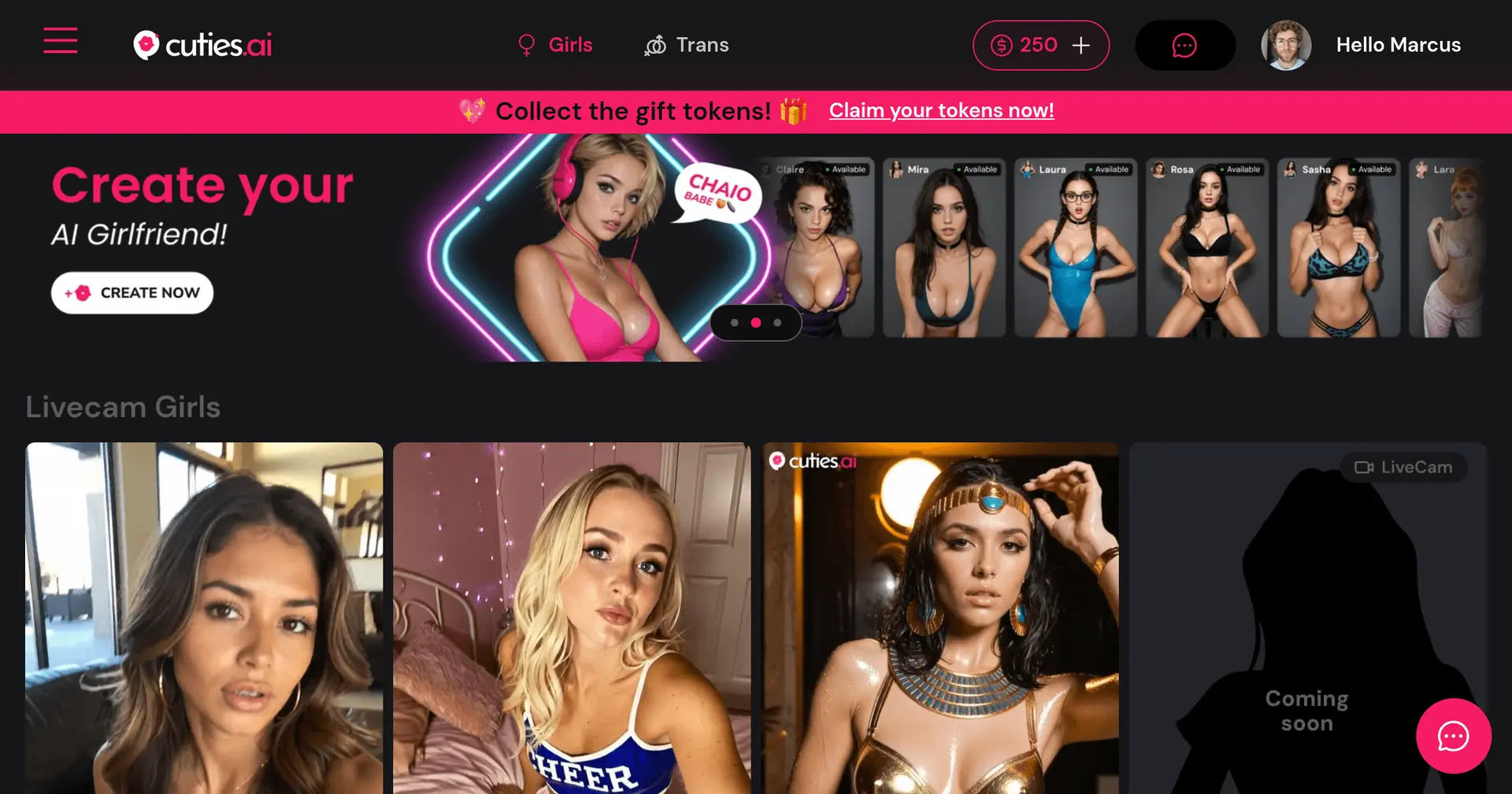The height and width of the screenshot is (794, 1512).
Task: Open the floating pink chat bubble
Action: click(x=1453, y=736)
